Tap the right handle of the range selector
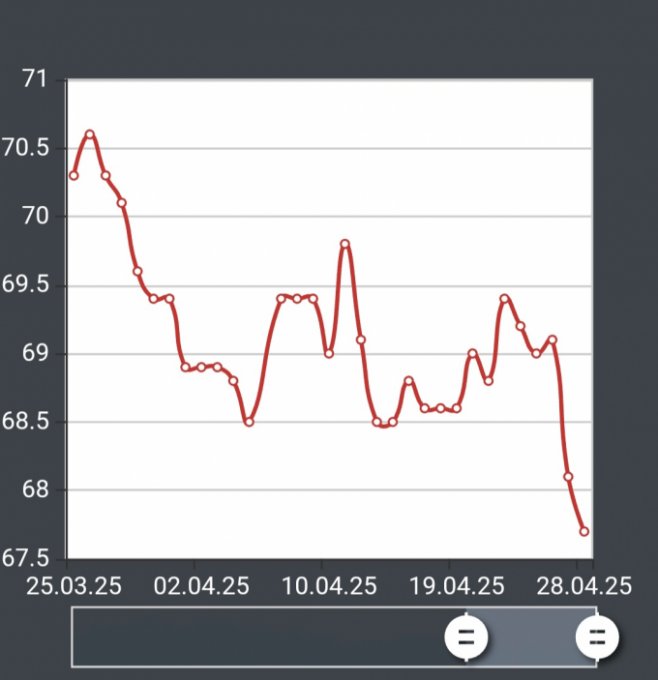Image resolution: width=658 pixels, height=680 pixels. click(597, 636)
